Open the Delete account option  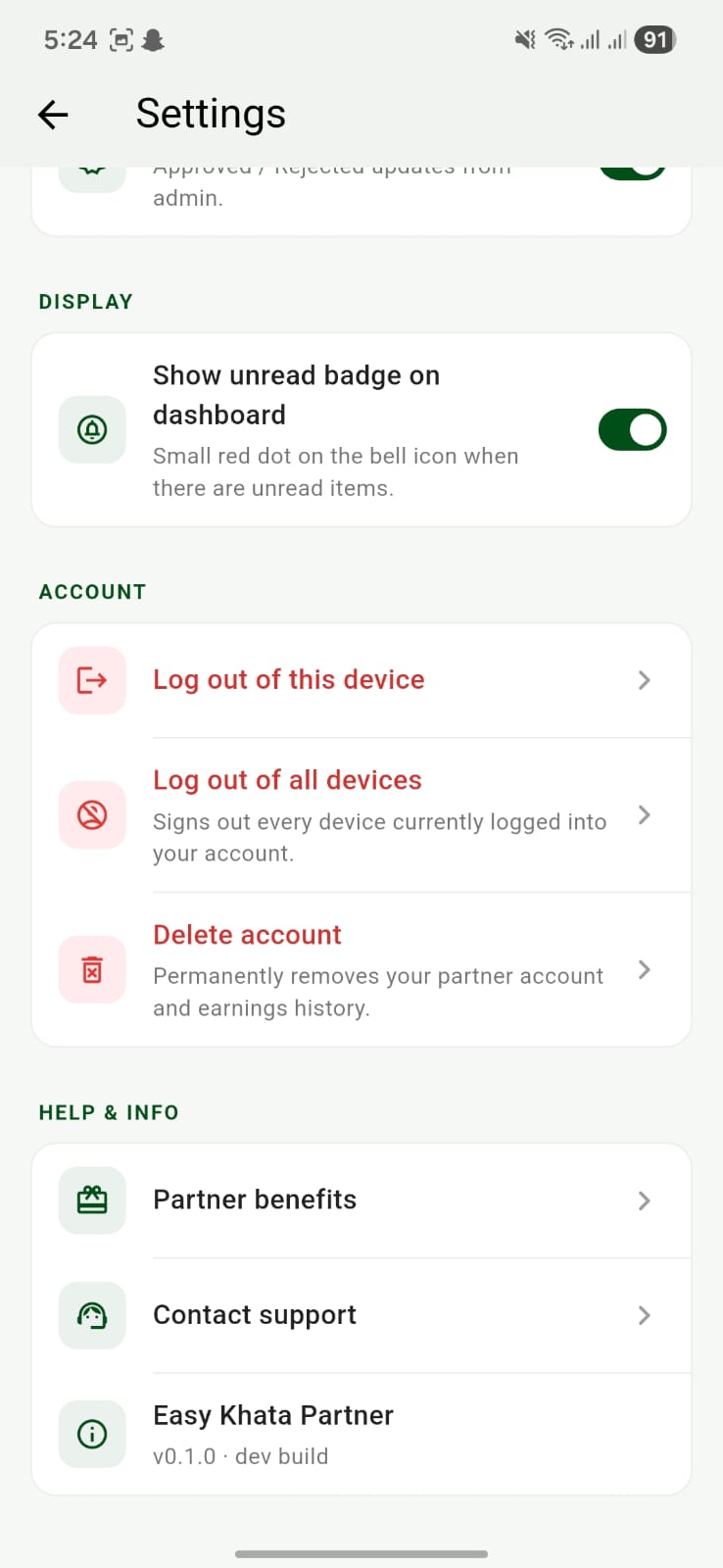(x=361, y=970)
